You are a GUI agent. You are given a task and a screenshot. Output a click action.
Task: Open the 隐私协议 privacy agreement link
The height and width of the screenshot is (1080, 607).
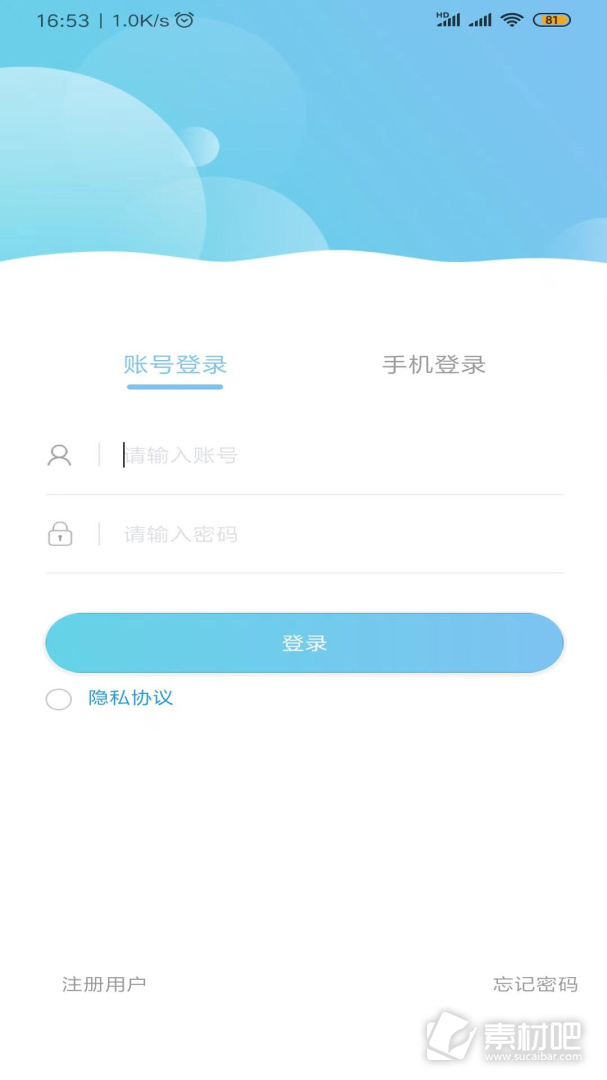[x=130, y=698]
